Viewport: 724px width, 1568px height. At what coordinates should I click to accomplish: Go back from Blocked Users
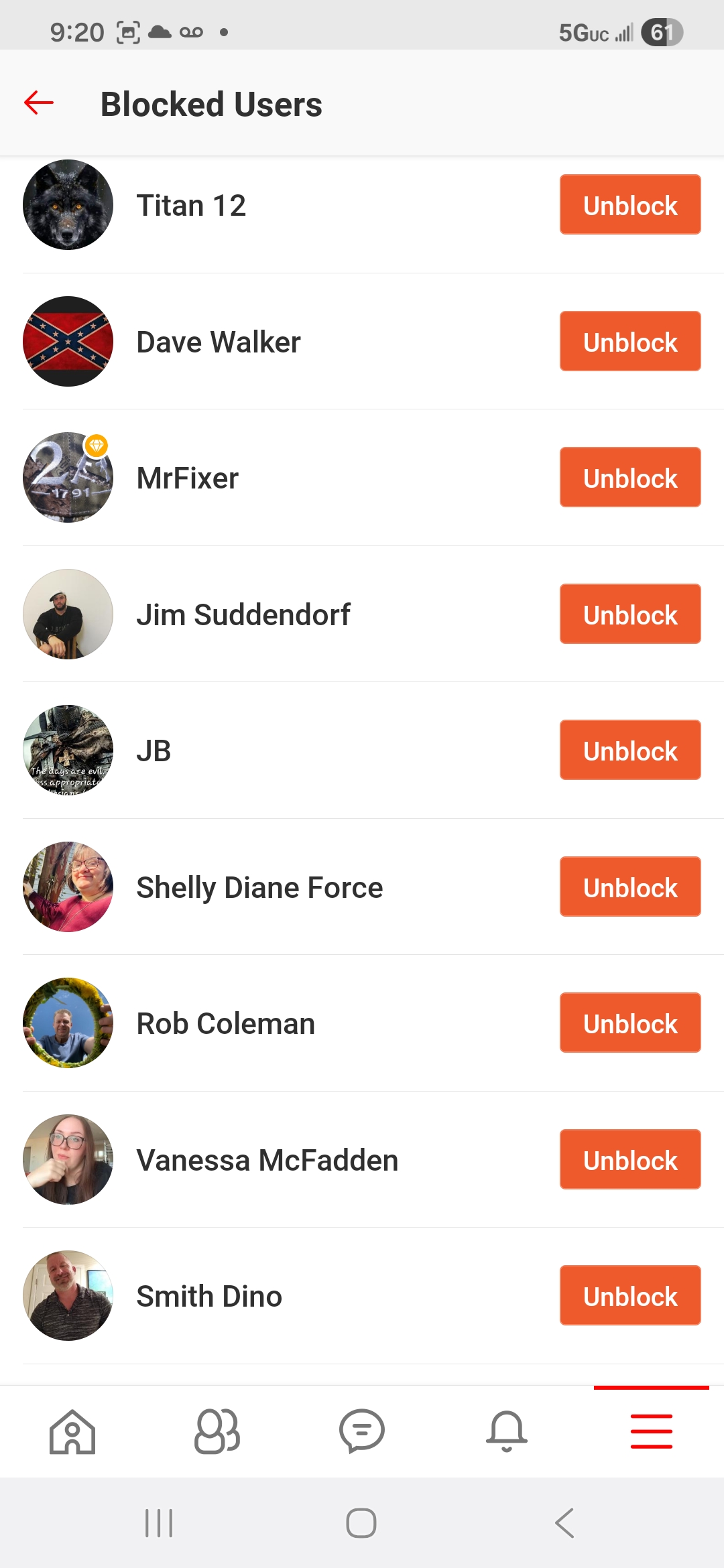click(39, 103)
